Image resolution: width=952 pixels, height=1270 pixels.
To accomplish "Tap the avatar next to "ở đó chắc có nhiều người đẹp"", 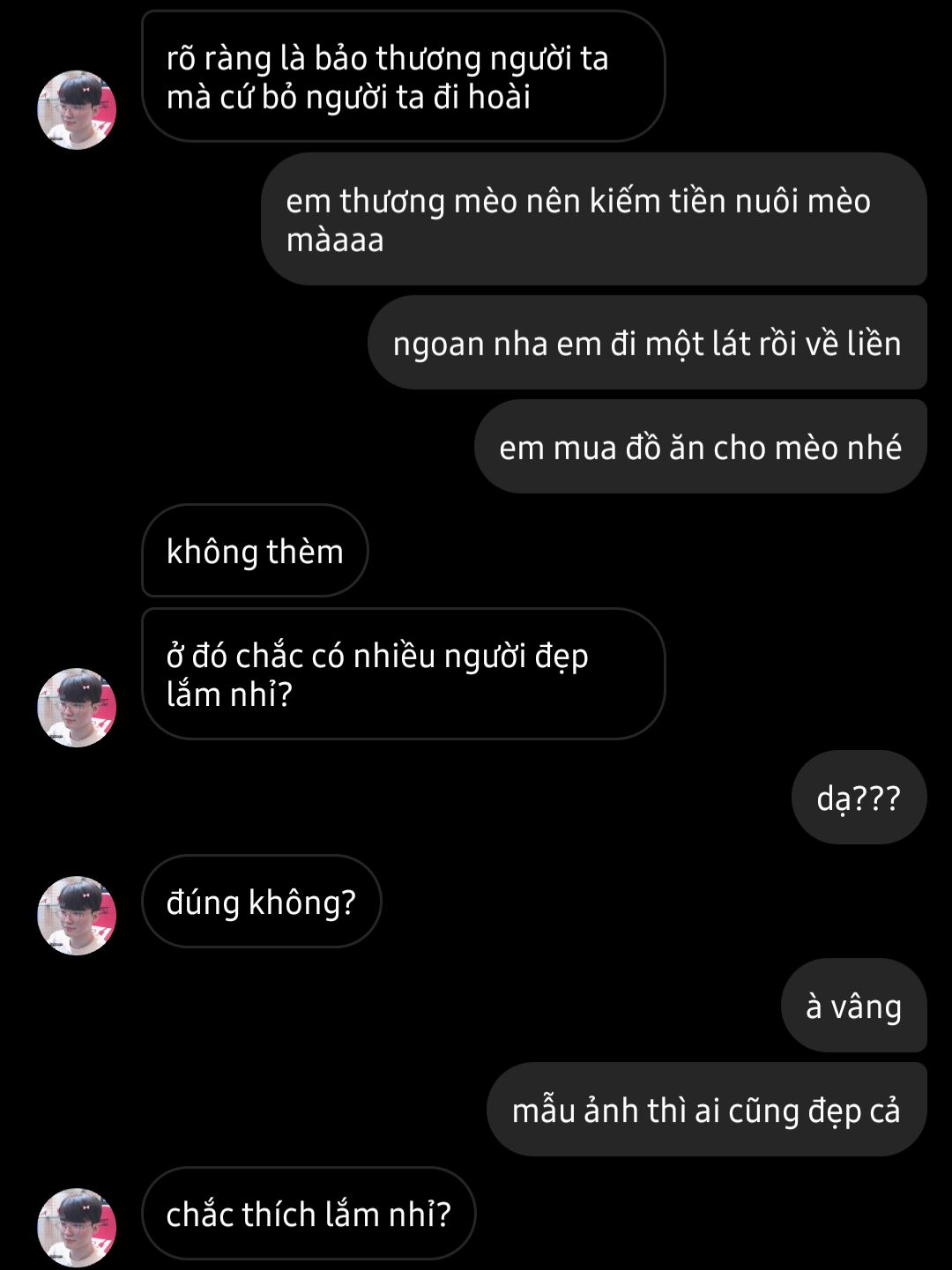I will pyautogui.click(x=77, y=708).
